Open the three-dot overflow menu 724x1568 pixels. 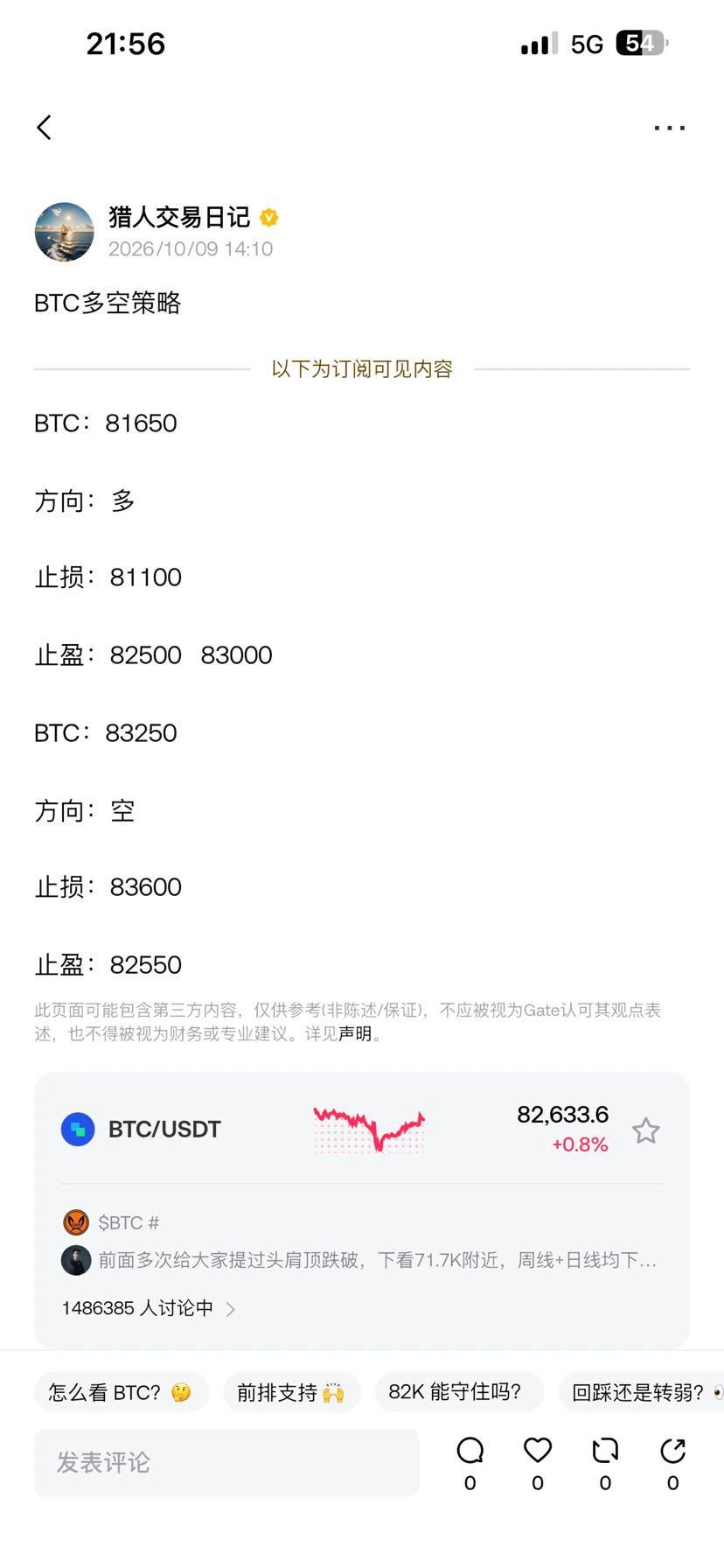(670, 128)
